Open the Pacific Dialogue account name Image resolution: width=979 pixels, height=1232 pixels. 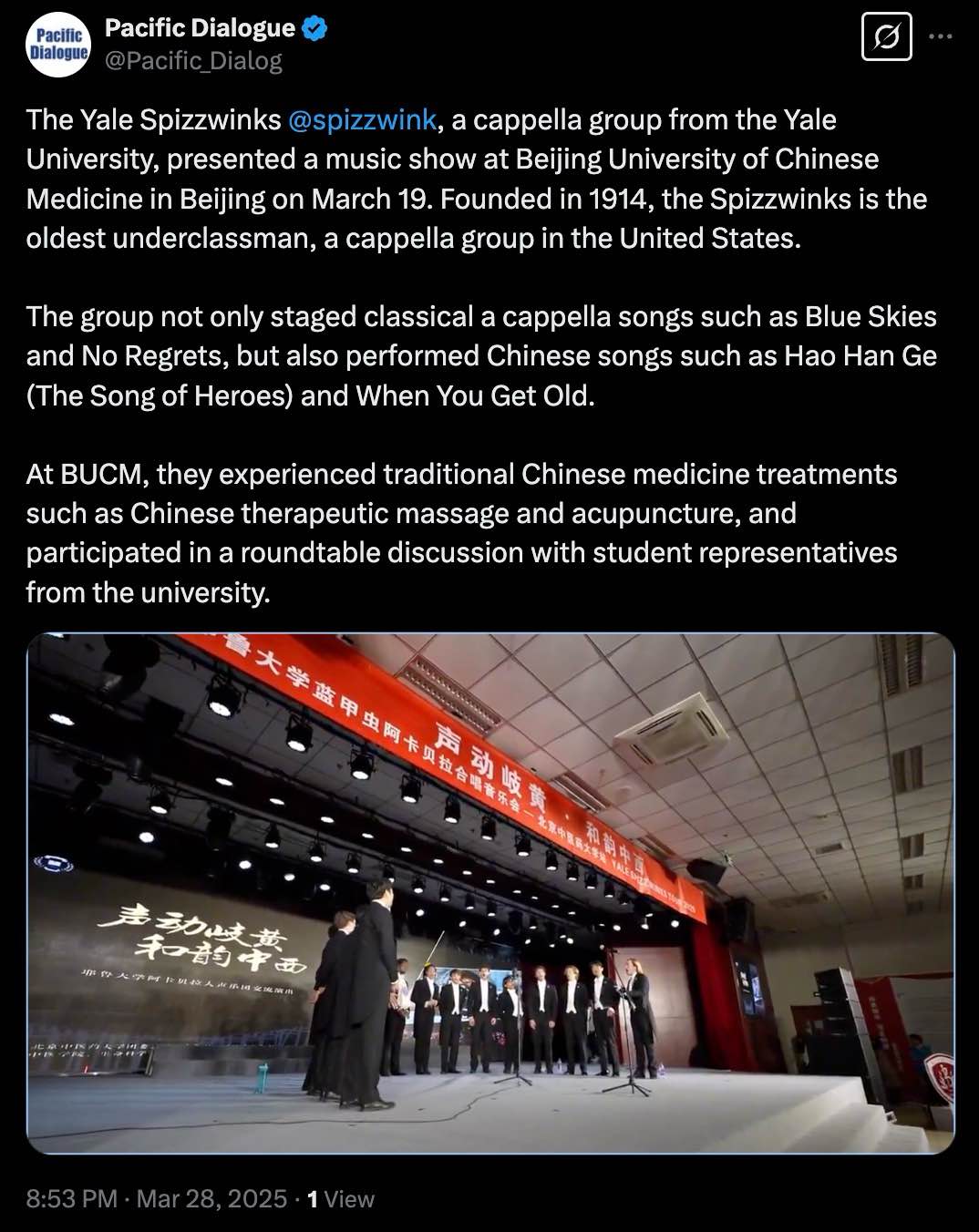(x=200, y=28)
